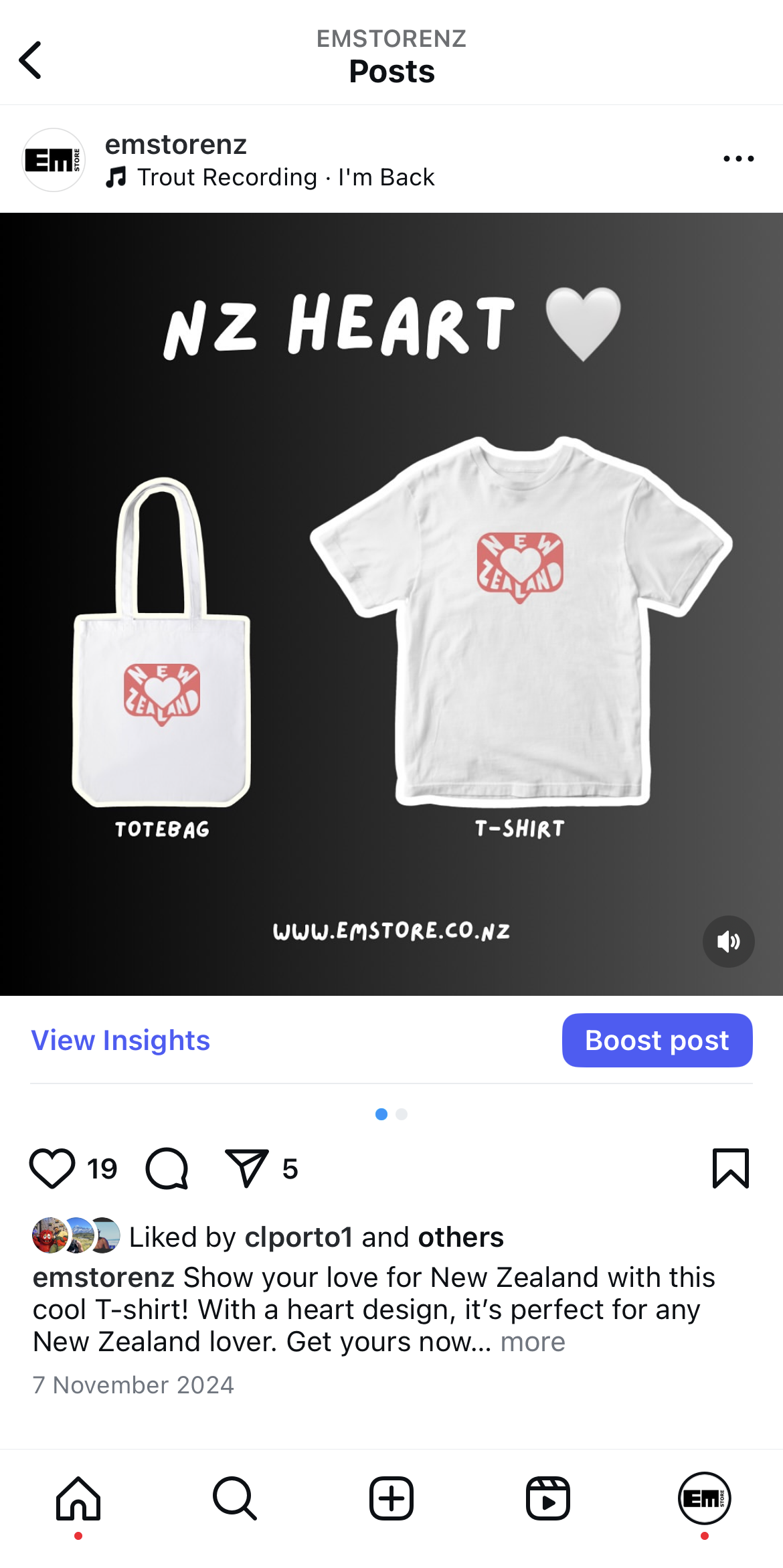Go to Home tab
This screenshot has width=783, height=1568.
pos(78,1499)
